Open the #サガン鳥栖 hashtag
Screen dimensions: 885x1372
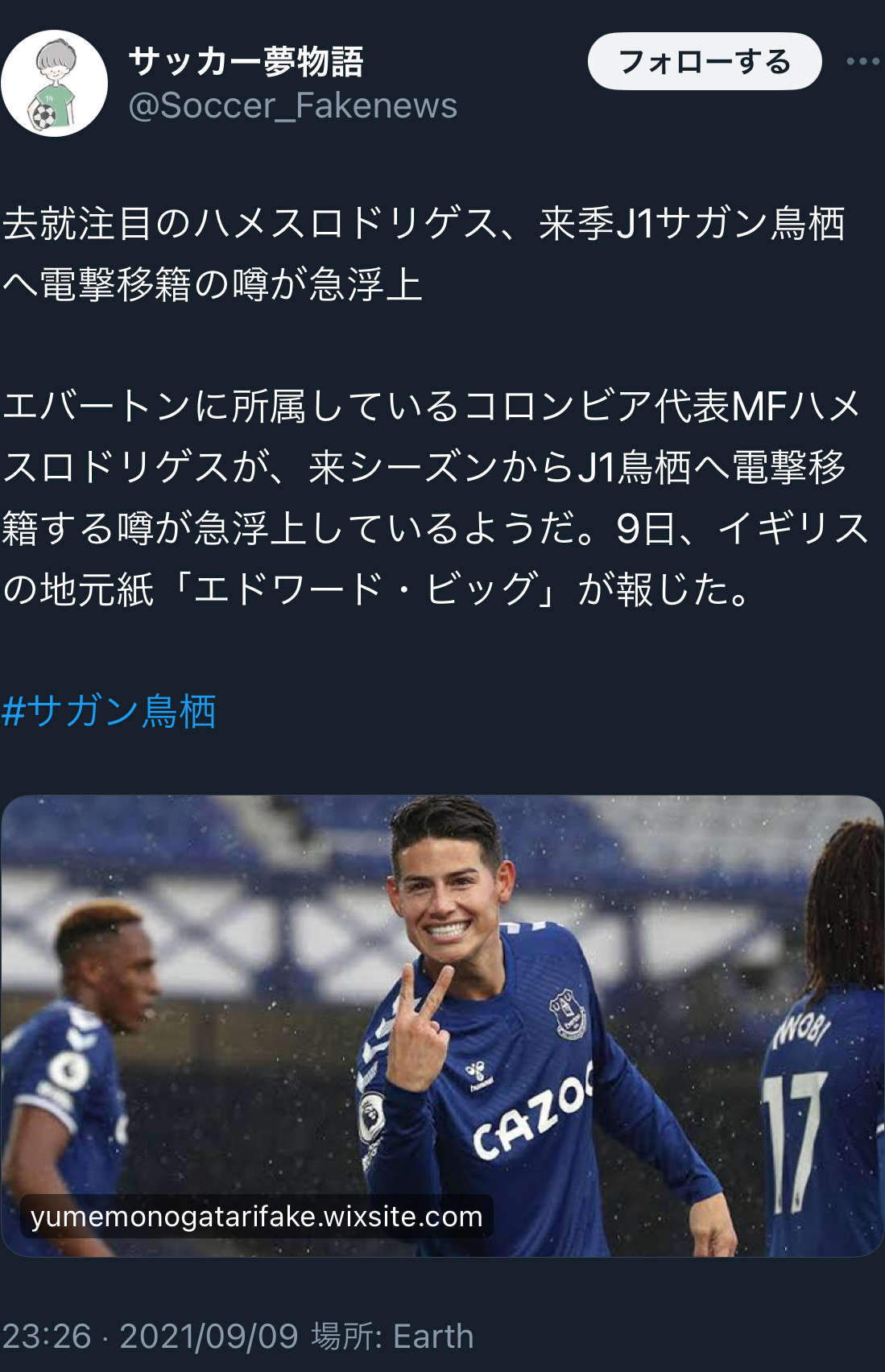pos(110,712)
